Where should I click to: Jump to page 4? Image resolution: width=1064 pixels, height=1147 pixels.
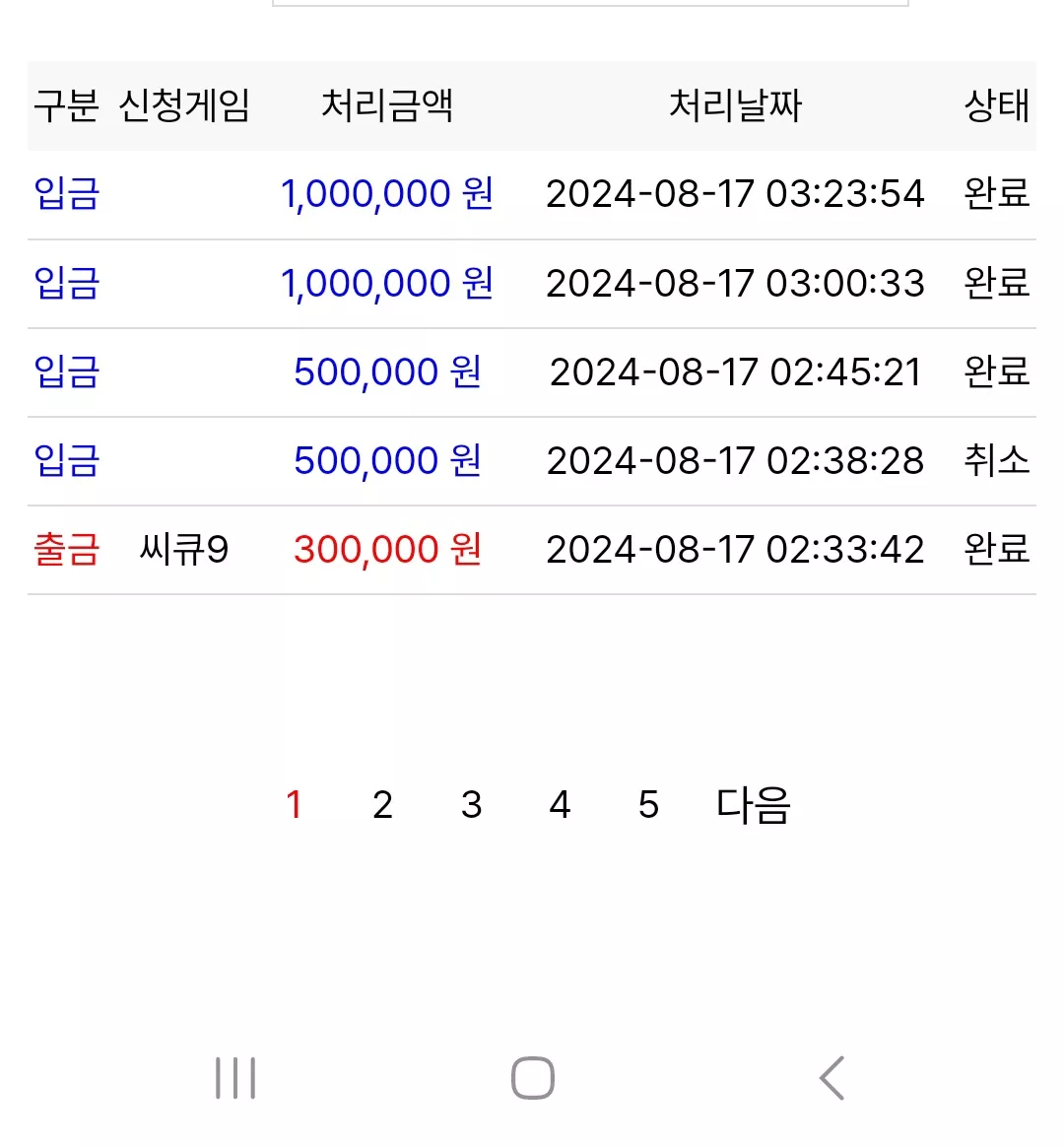click(x=561, y=805)
